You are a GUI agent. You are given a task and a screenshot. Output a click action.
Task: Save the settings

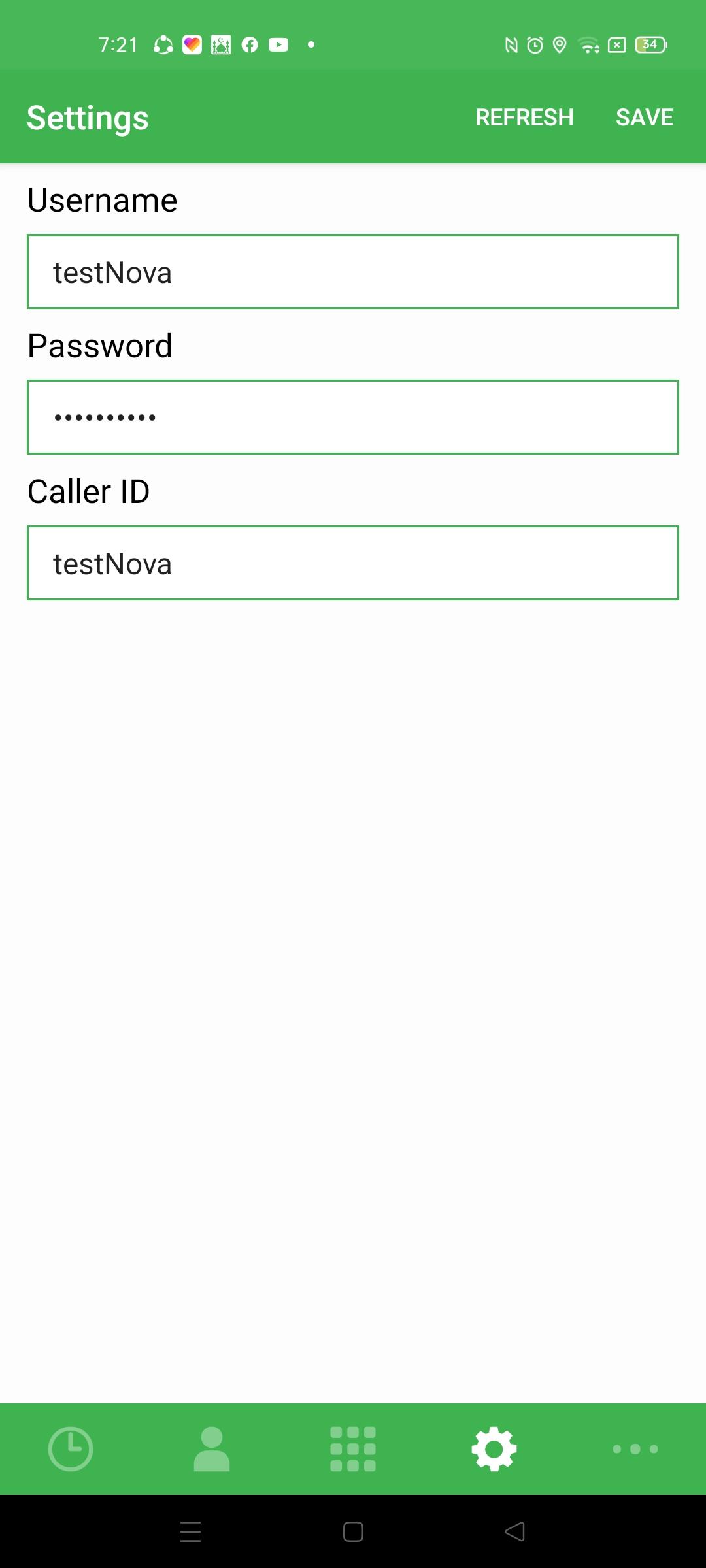[x=644, y=118]
